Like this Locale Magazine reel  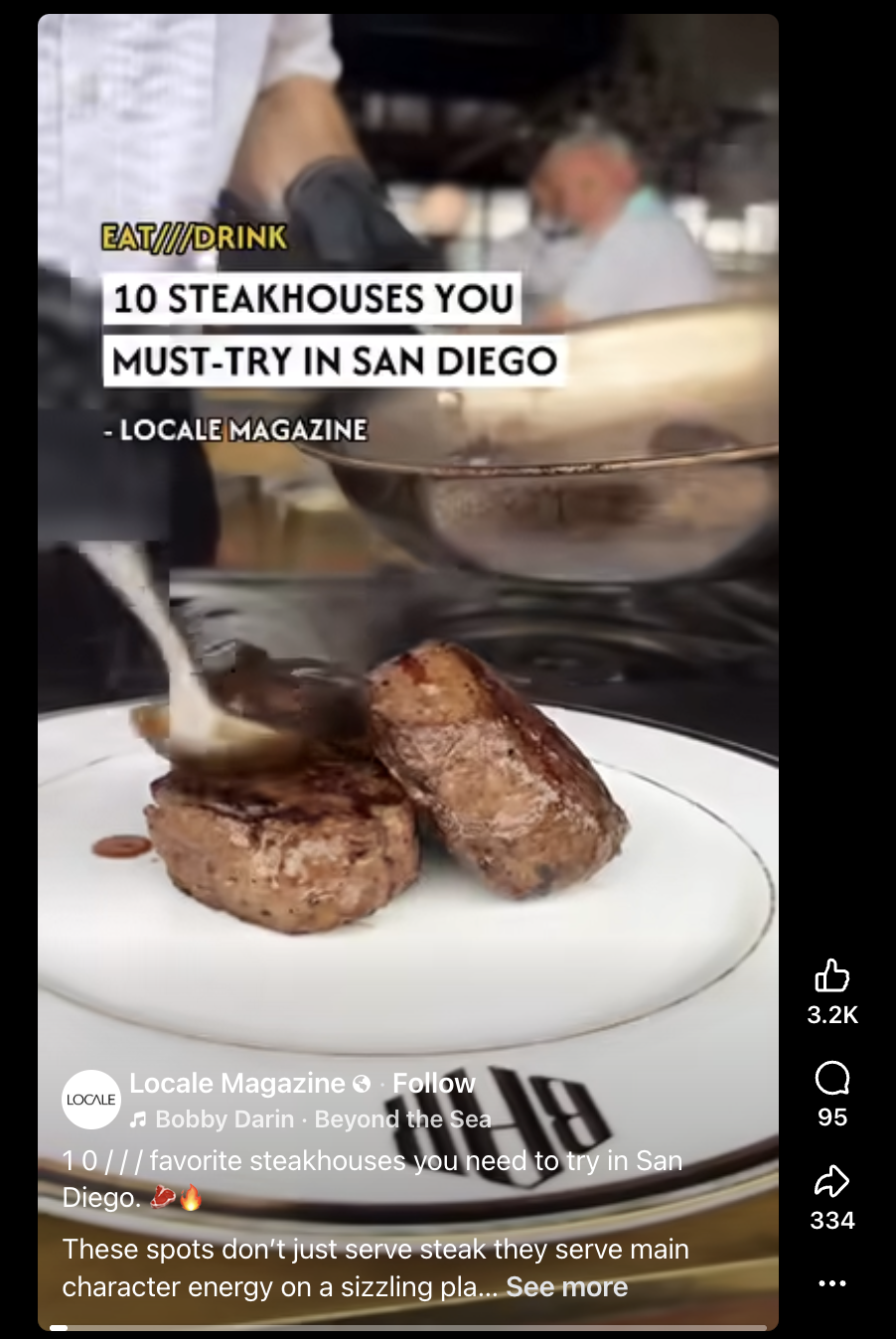point(831,976)
